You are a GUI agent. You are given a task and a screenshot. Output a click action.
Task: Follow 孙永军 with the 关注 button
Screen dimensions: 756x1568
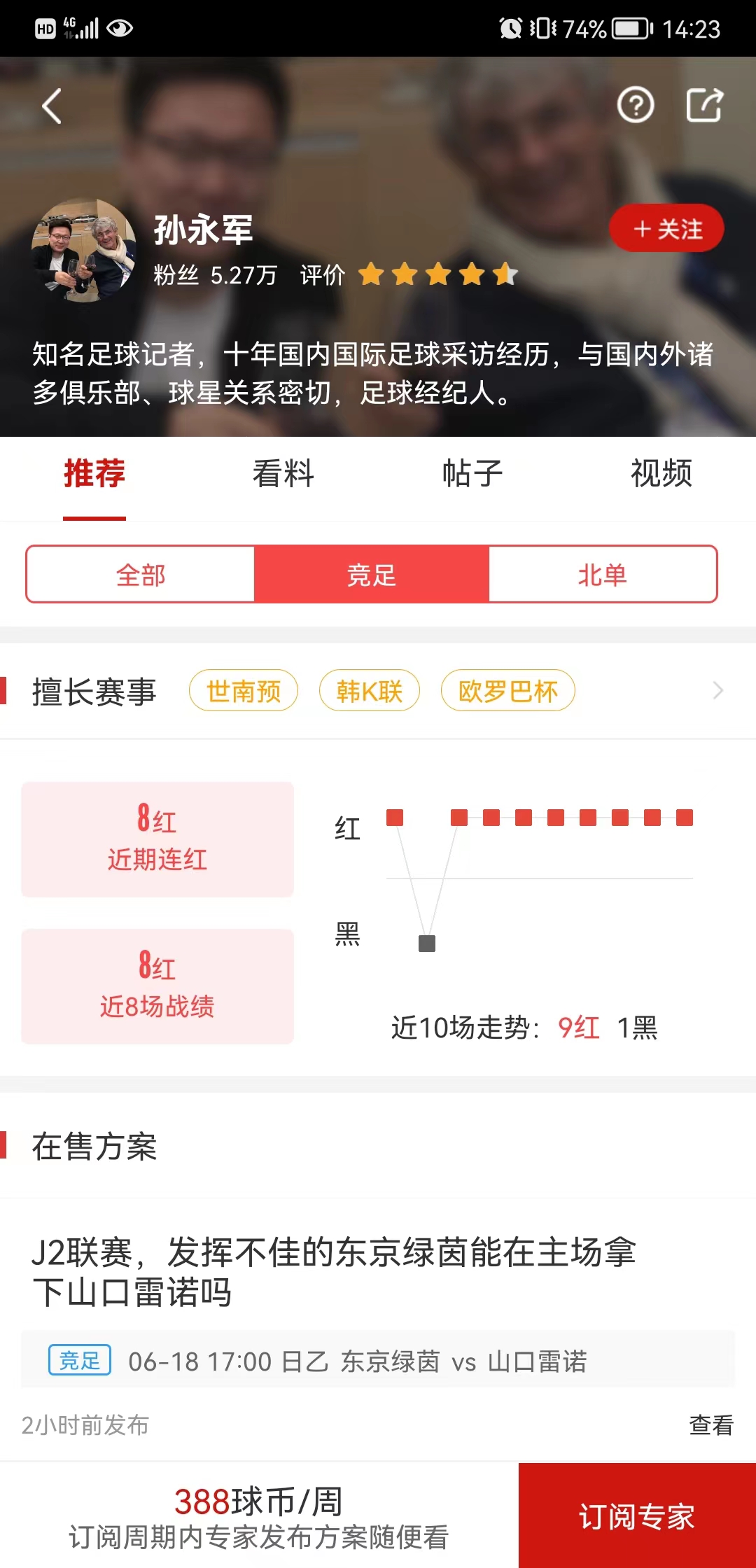pos(666,228)
